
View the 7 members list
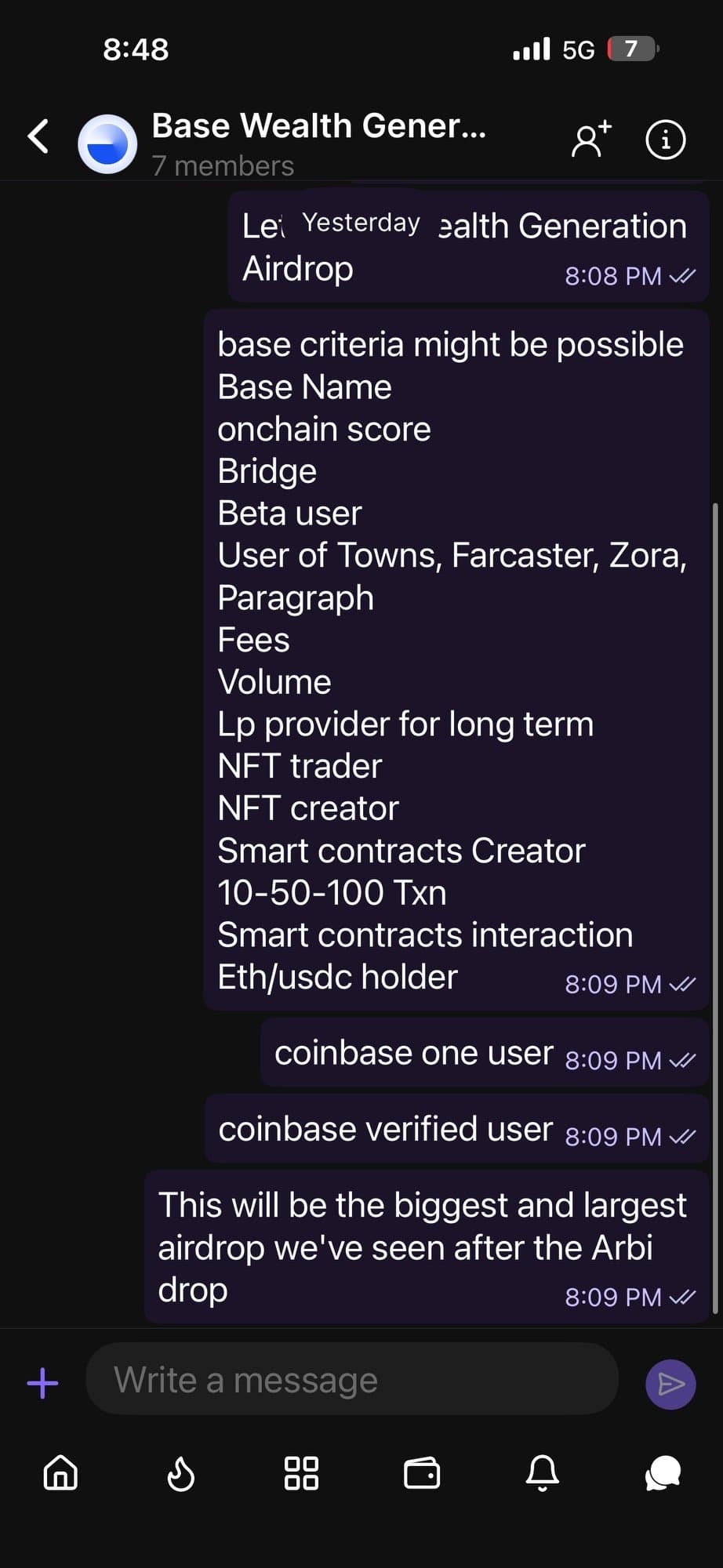click(x=221, y=165)
